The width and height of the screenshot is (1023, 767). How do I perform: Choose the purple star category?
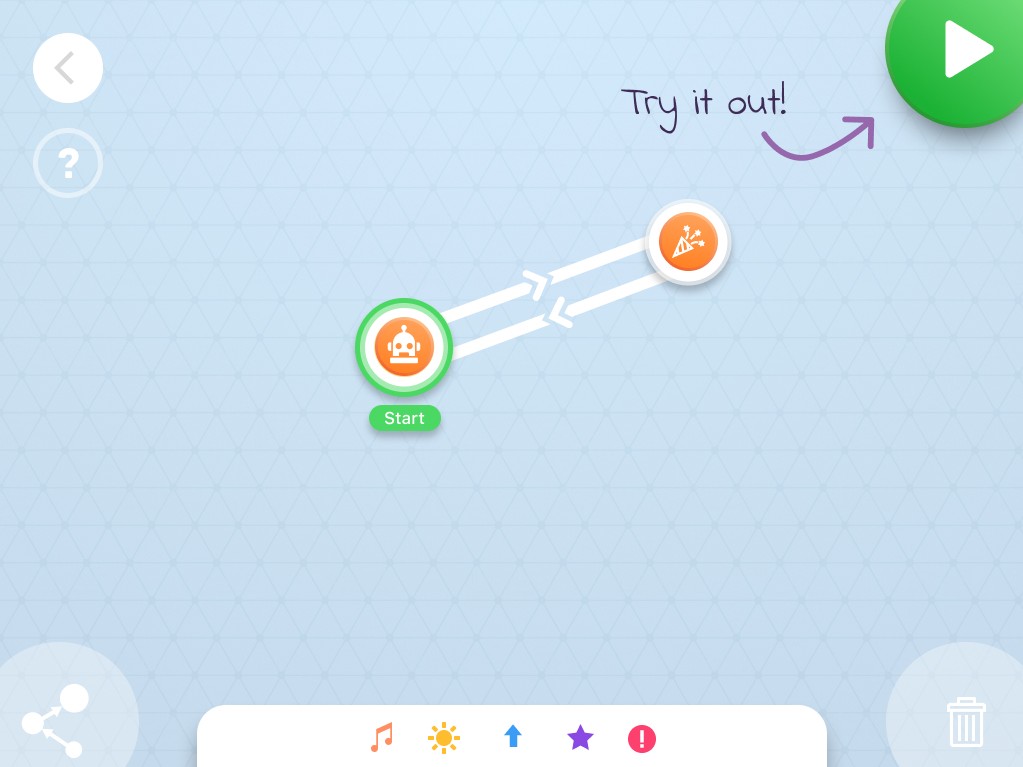pos(580,738)
